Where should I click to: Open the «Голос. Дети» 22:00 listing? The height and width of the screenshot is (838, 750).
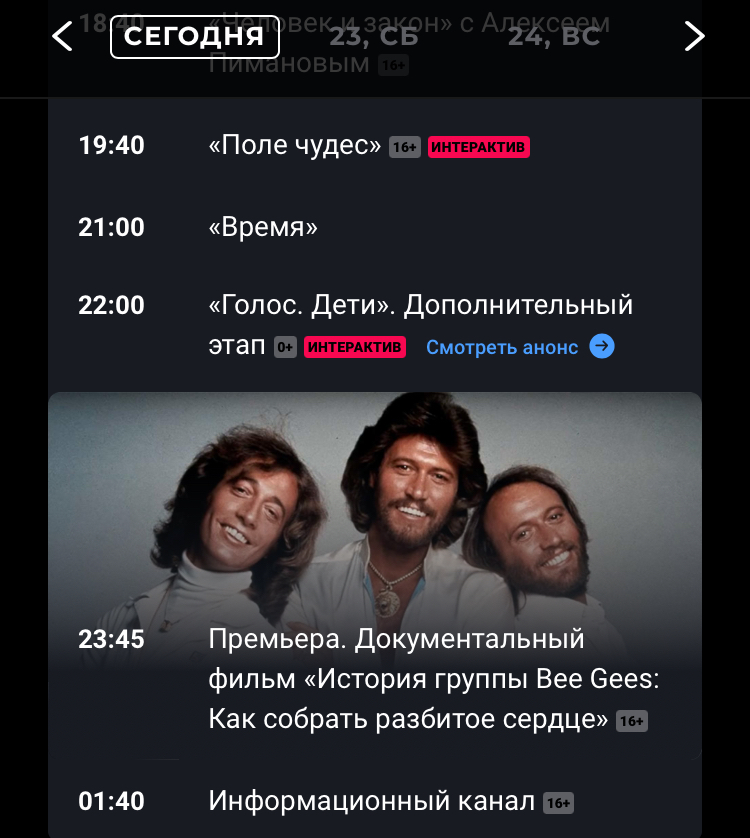click(x=420, y=305)
